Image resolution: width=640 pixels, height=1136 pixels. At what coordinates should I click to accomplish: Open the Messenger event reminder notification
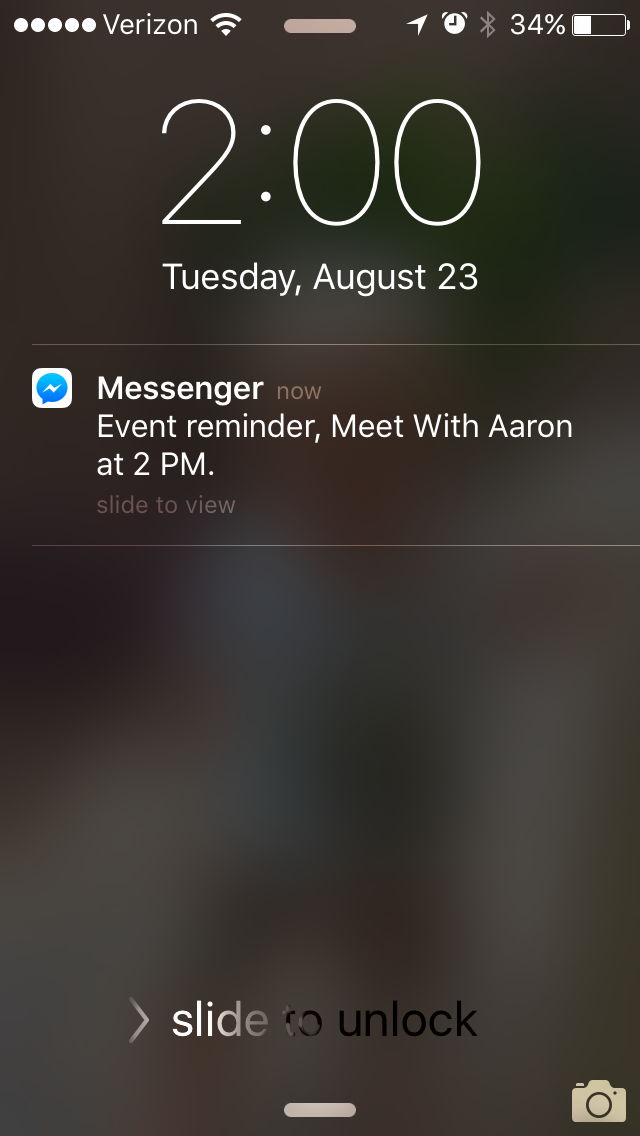(336, 444)
